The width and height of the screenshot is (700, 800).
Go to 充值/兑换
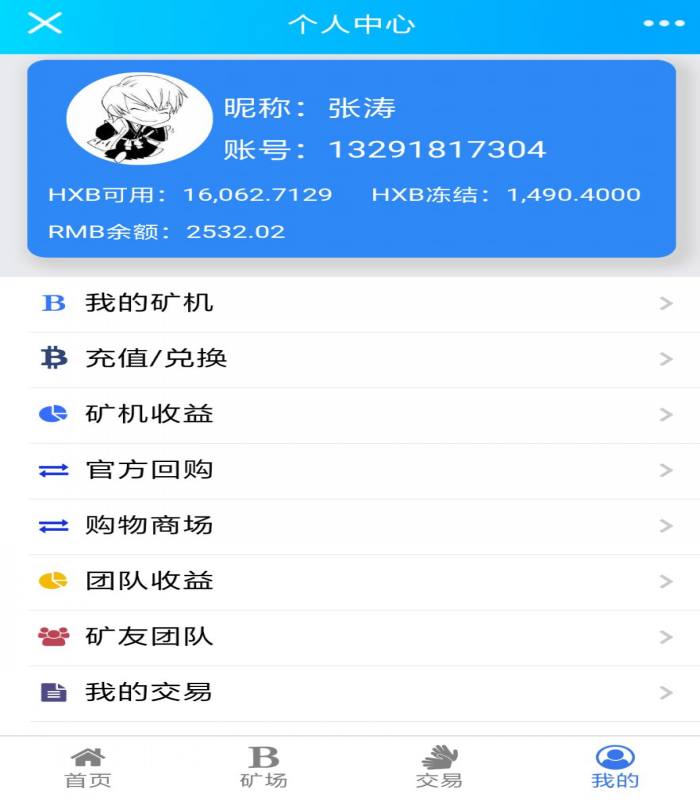[x=350, y=358]
